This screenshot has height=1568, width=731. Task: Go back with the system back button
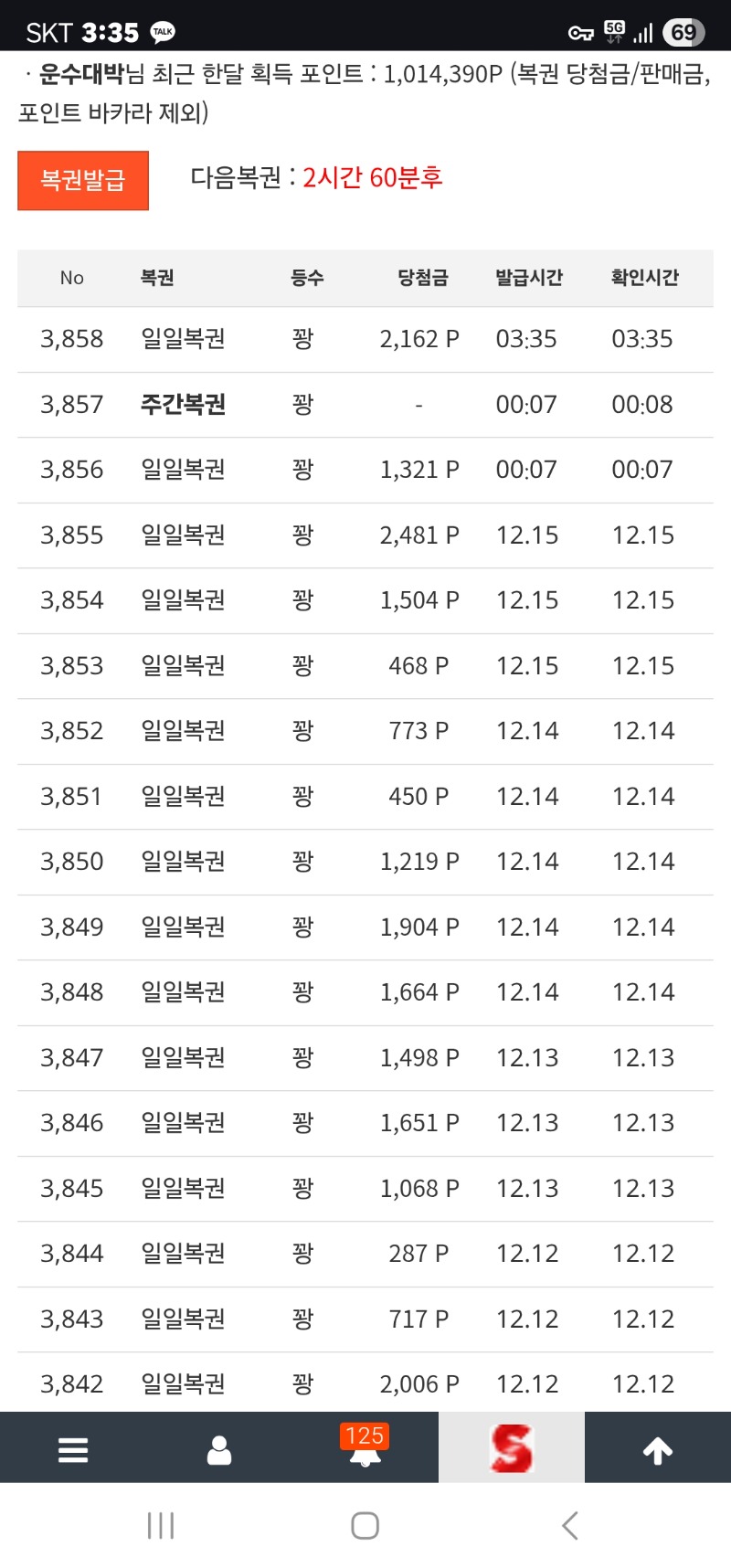pyautogui.click(x=570, y=1525)
